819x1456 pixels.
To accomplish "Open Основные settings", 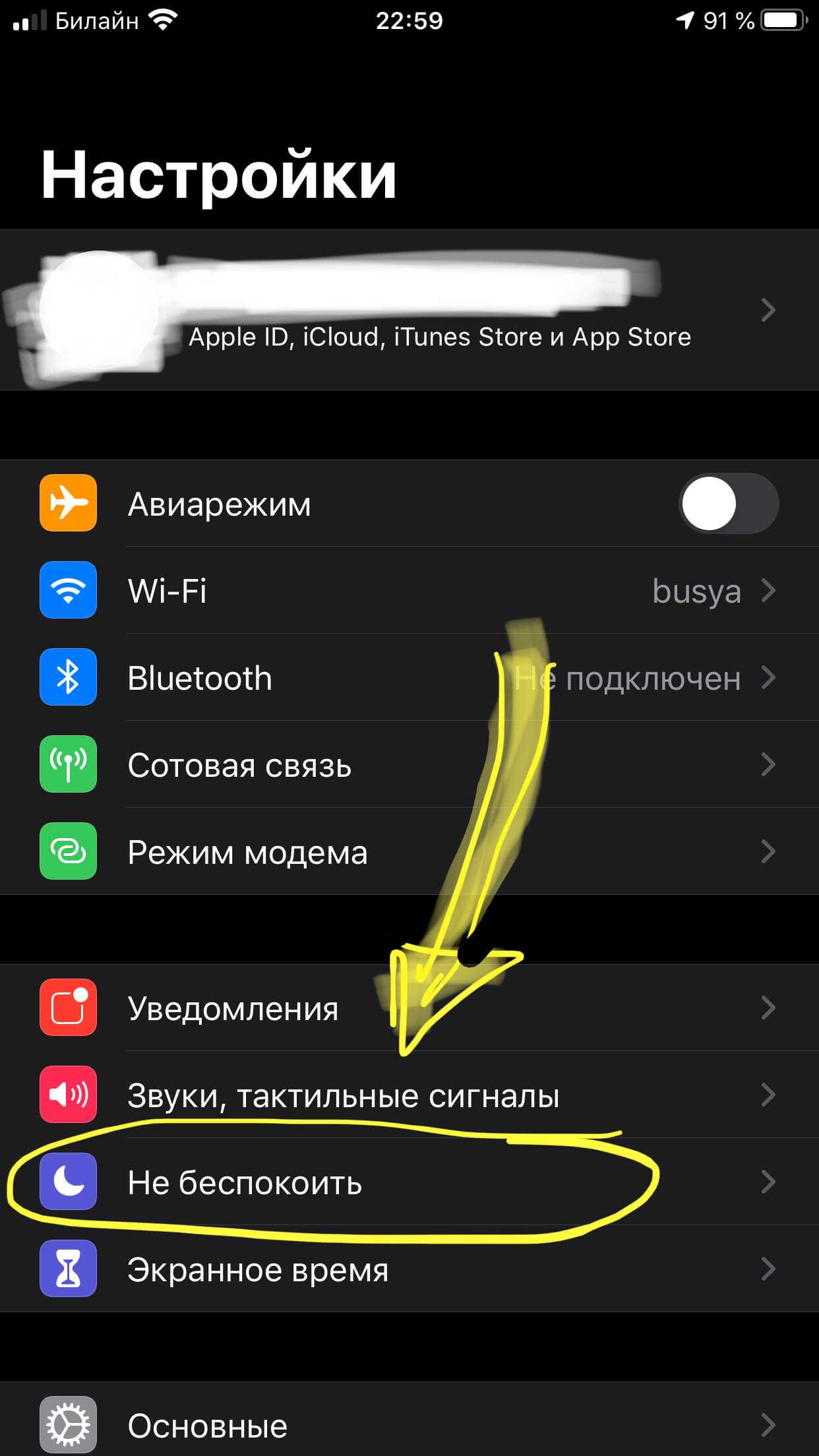I will 409,1424.
